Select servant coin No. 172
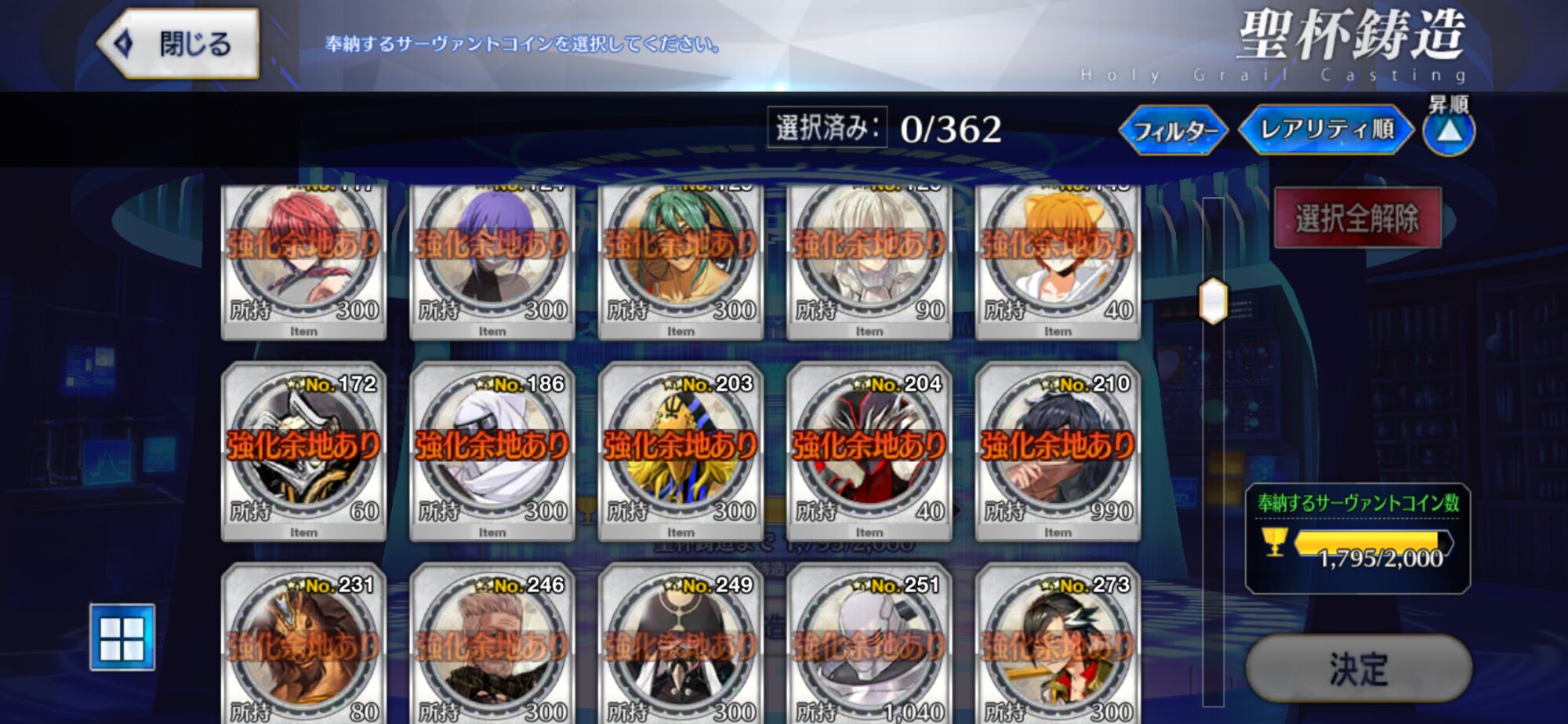Viewport: 1568px width, 724px height. (304, 451)
